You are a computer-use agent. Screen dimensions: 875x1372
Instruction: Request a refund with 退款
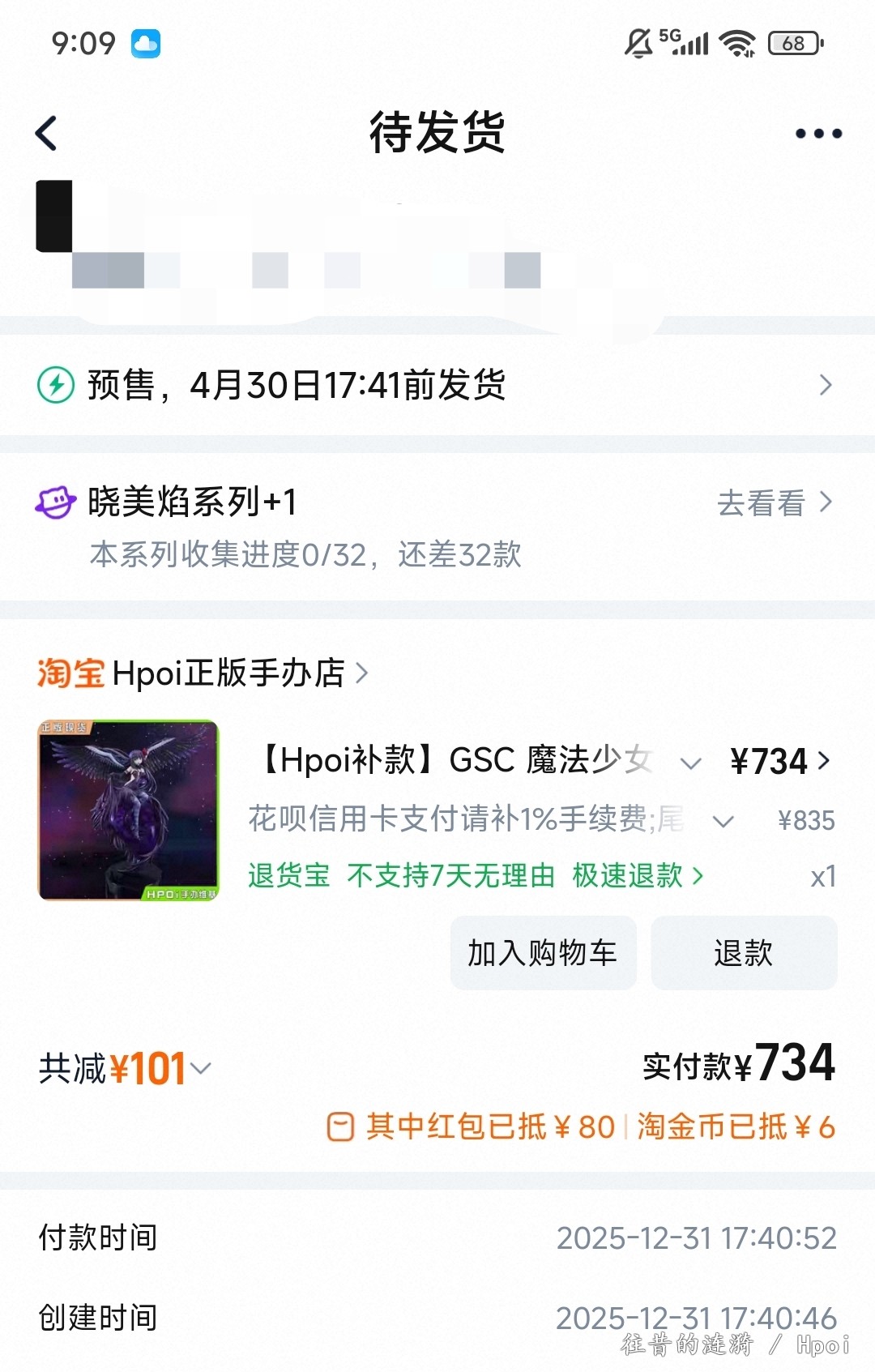click(x=744, y=953)
